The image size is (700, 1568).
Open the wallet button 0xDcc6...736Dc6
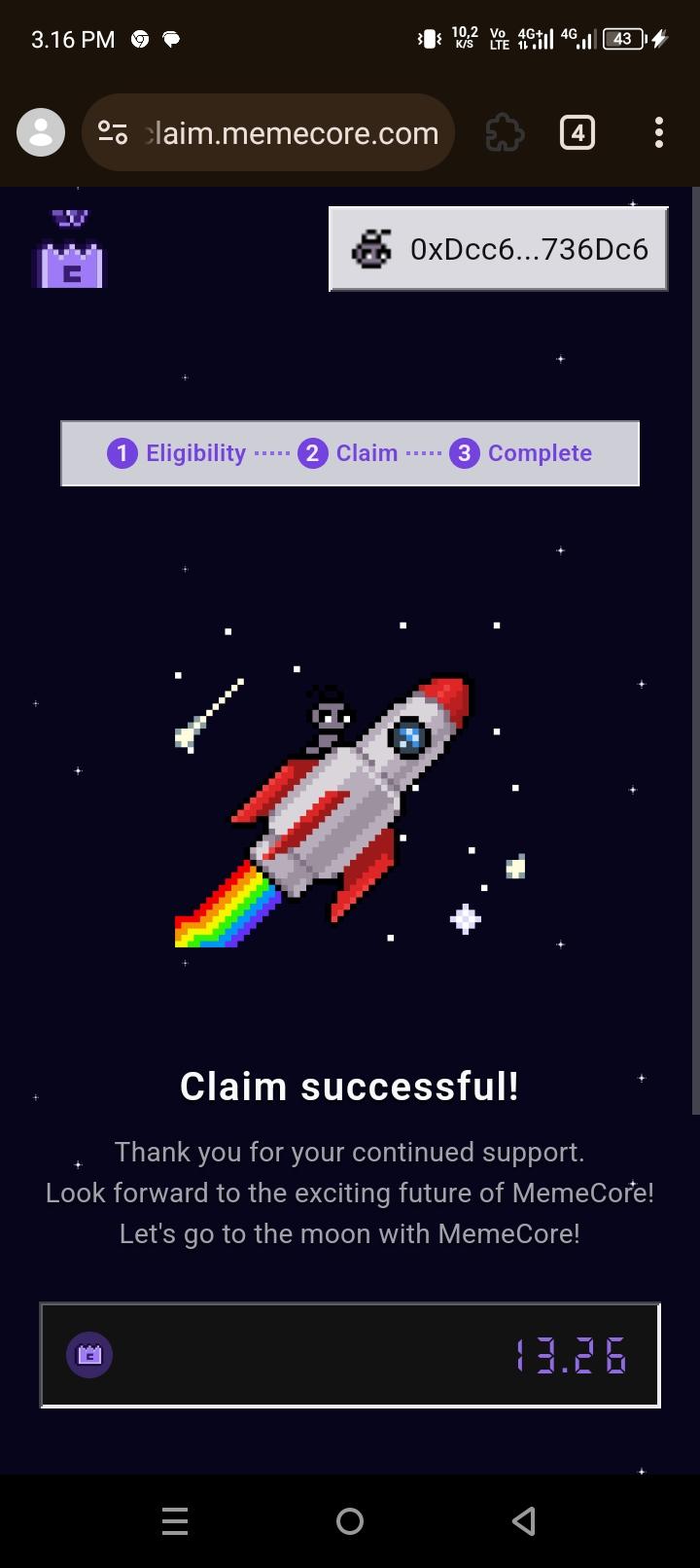[x=498, y=249]
